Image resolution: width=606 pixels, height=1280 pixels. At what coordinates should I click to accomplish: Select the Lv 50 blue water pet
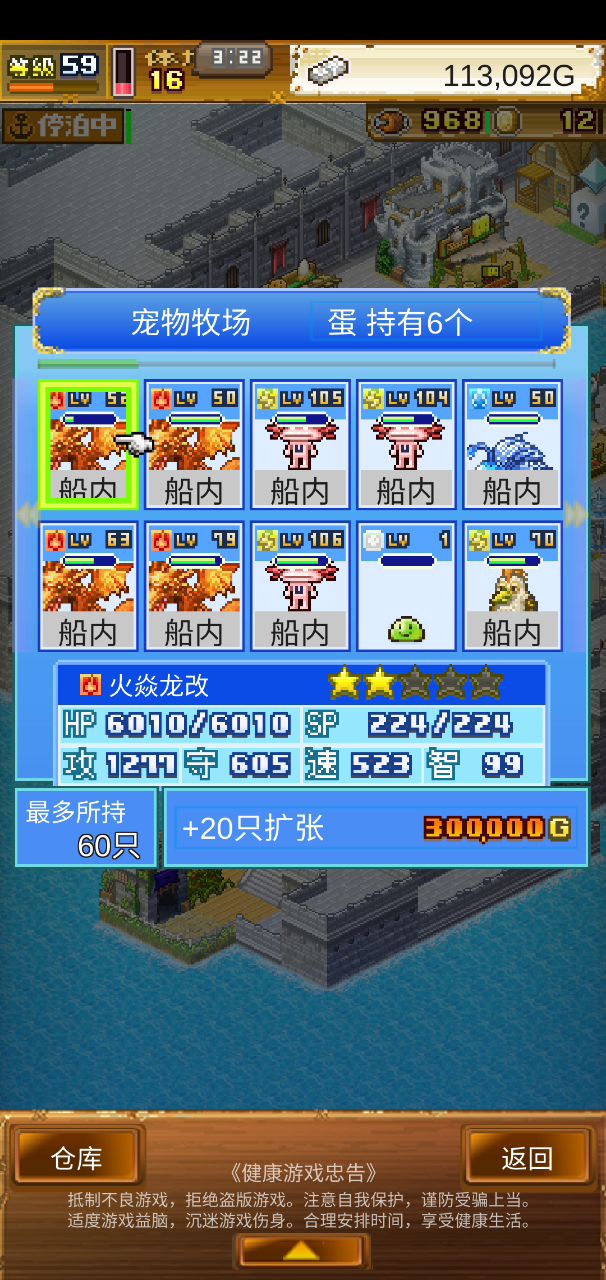click(512, 444)
